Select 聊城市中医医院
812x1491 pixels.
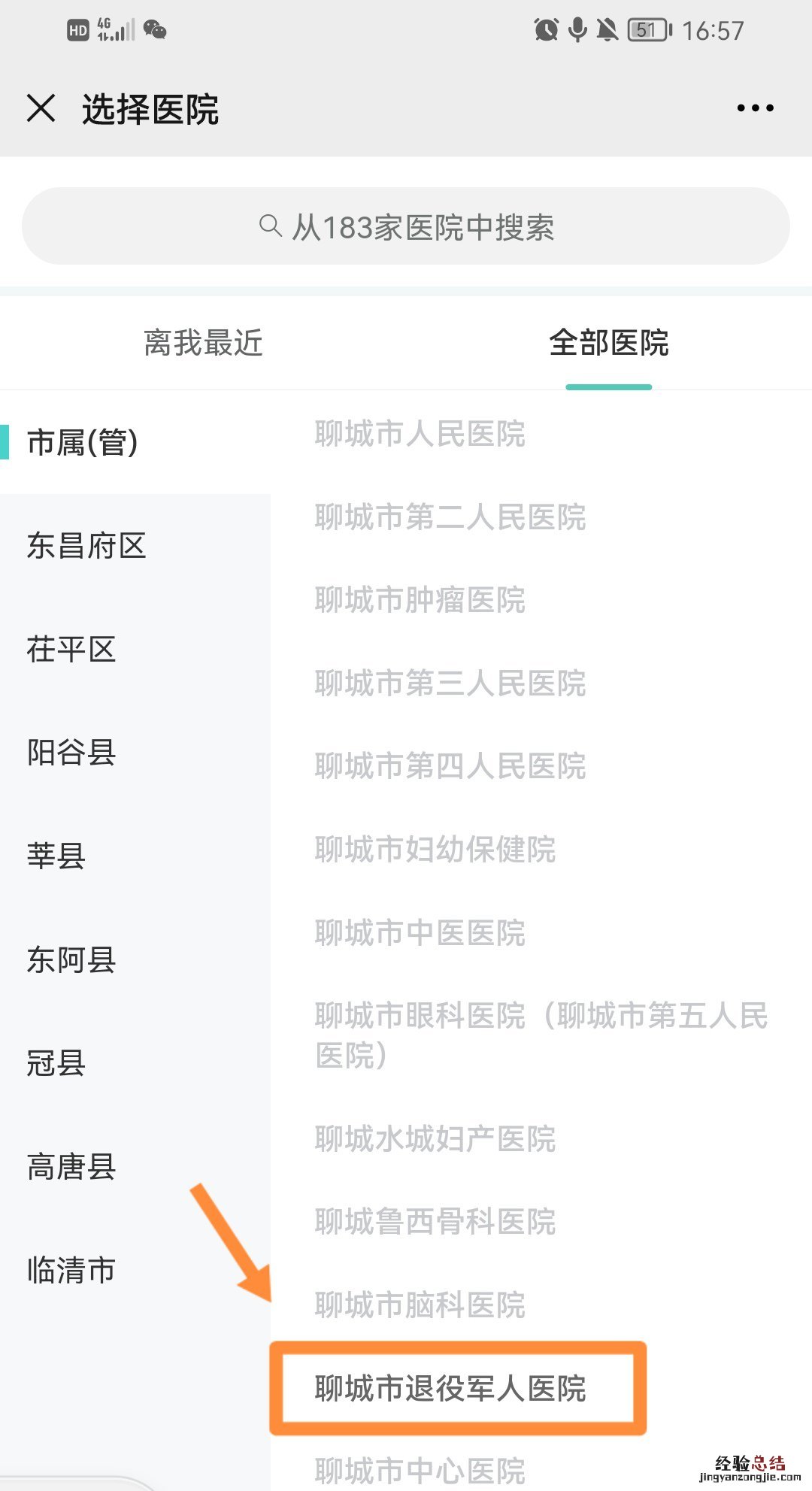(x=420, y=933)
